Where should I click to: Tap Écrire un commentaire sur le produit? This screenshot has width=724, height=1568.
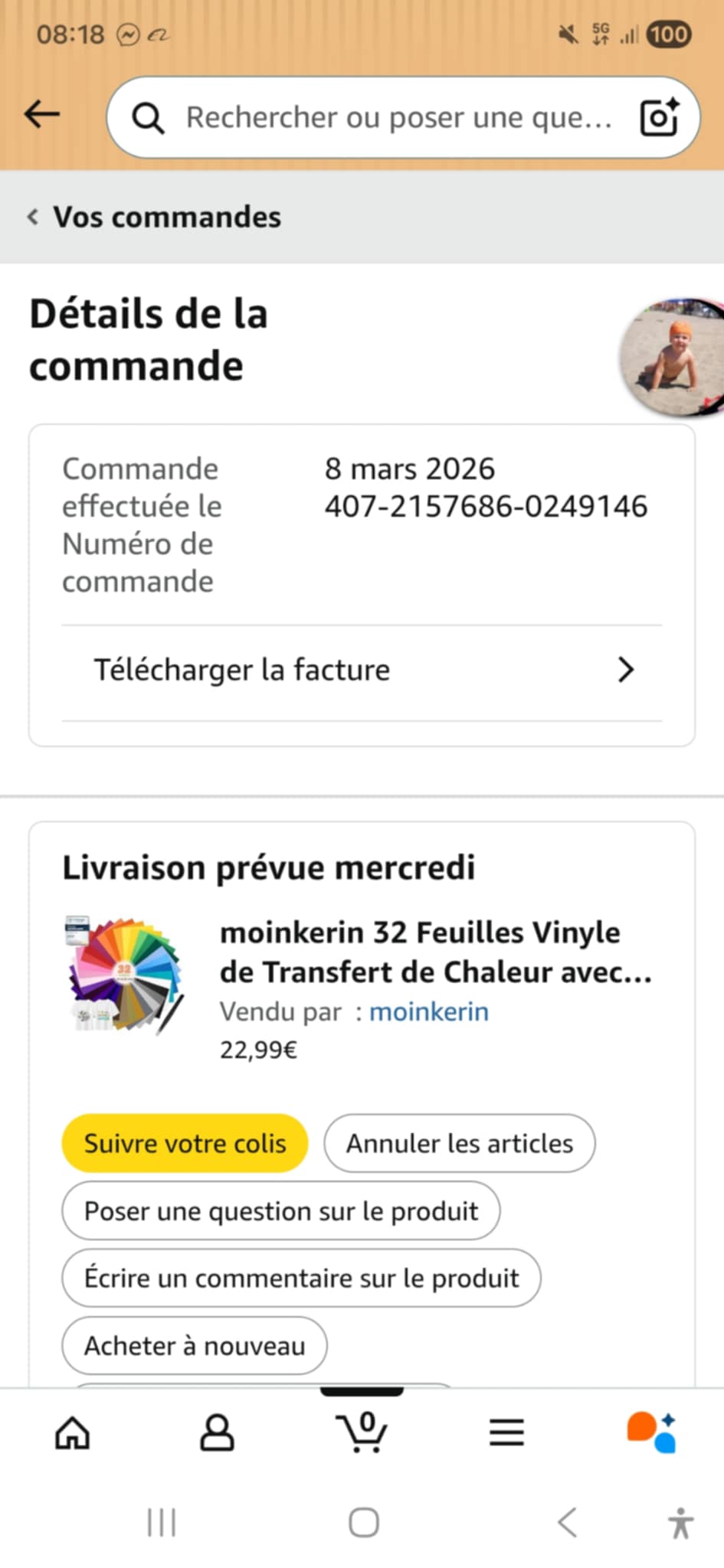click(x=301, y=1278)
